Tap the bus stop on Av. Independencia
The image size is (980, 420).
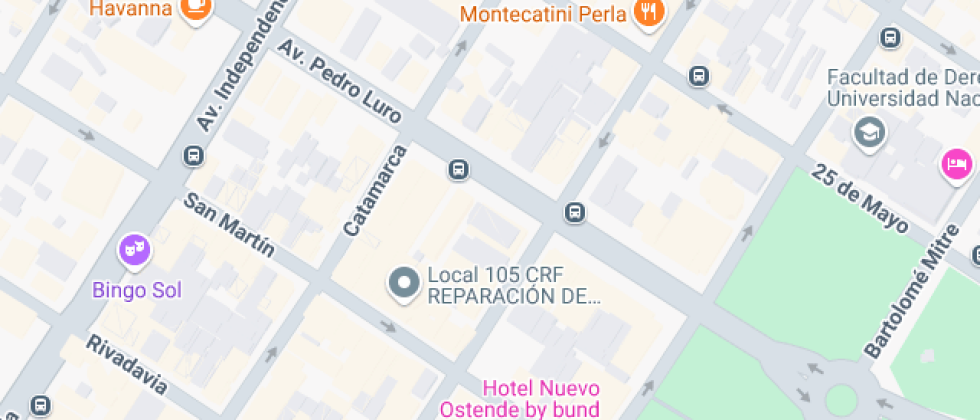(x=193, y=156)
